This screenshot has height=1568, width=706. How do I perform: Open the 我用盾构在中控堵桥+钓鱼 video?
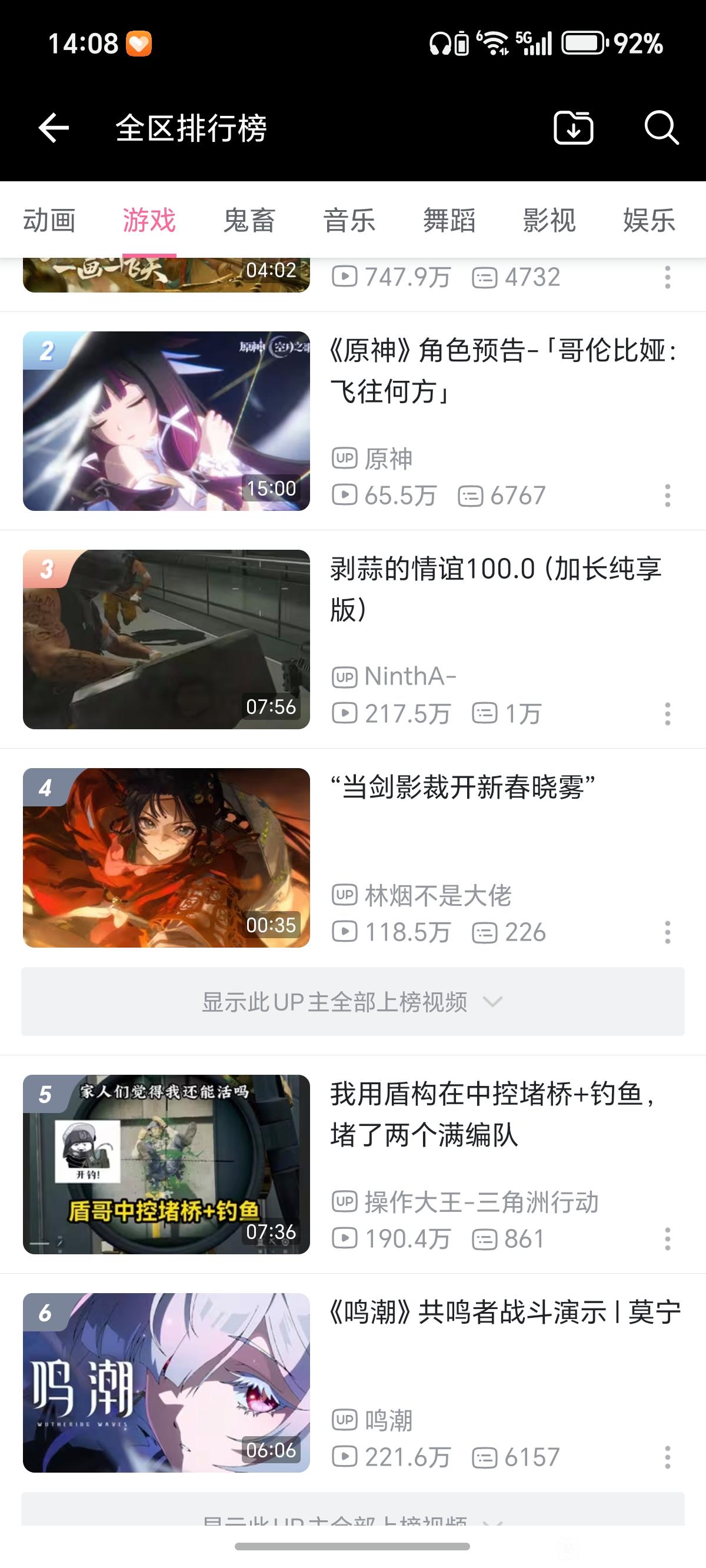coord(493,1114)
